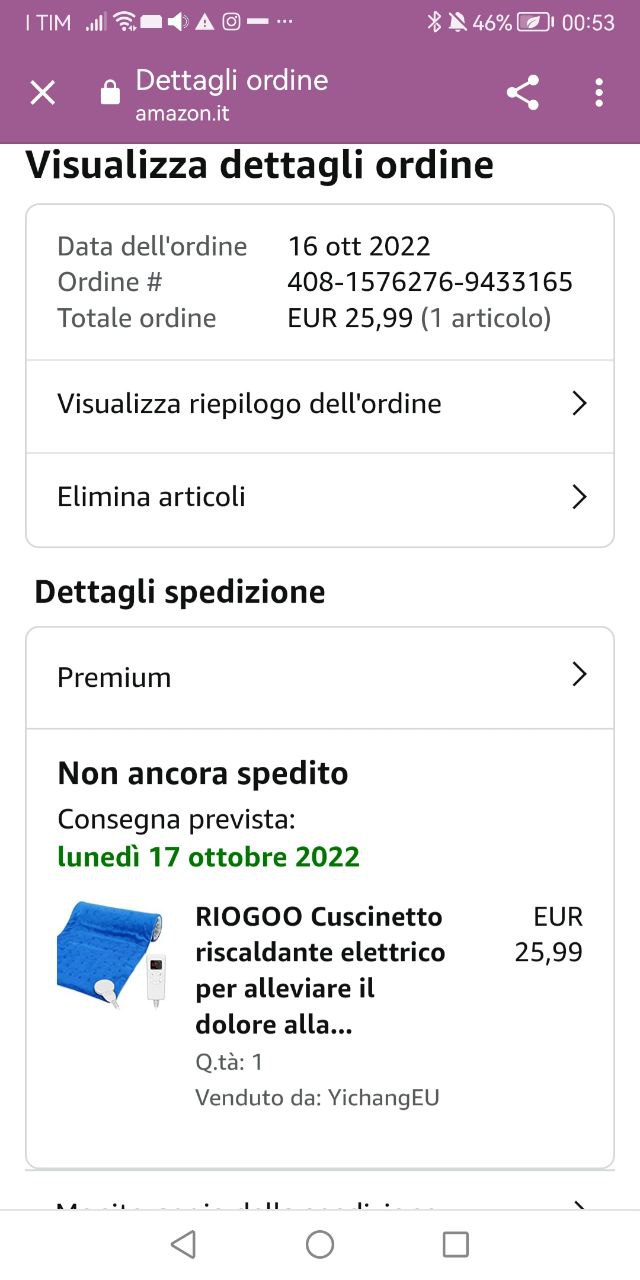Go back with the system back button
The image size is (640, 1280).
tap(183, 1244)
